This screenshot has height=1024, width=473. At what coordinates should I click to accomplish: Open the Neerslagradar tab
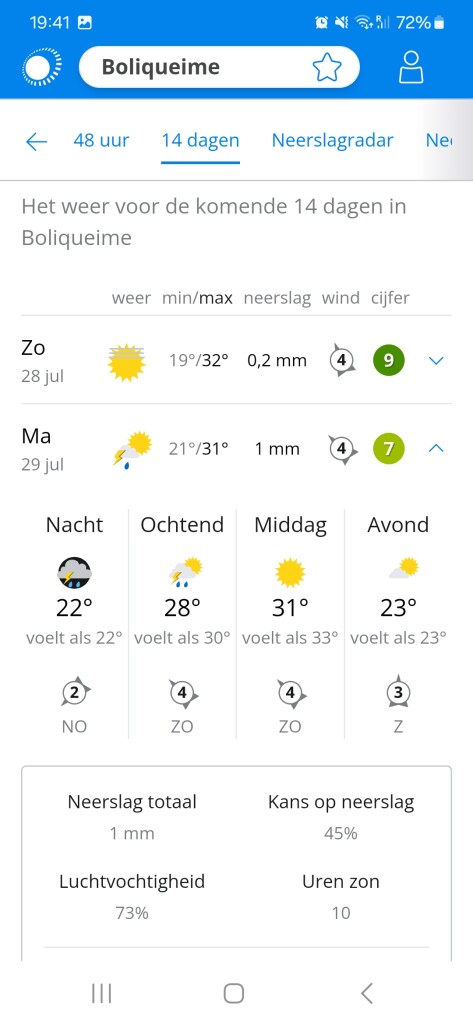[333, 140]
